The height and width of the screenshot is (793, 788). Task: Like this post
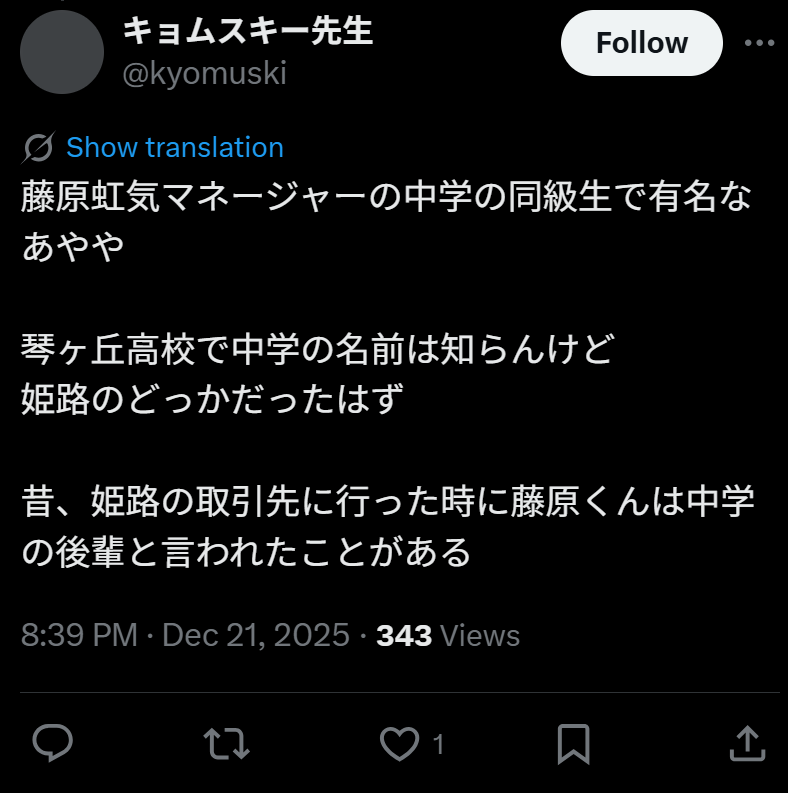(400, 743)
